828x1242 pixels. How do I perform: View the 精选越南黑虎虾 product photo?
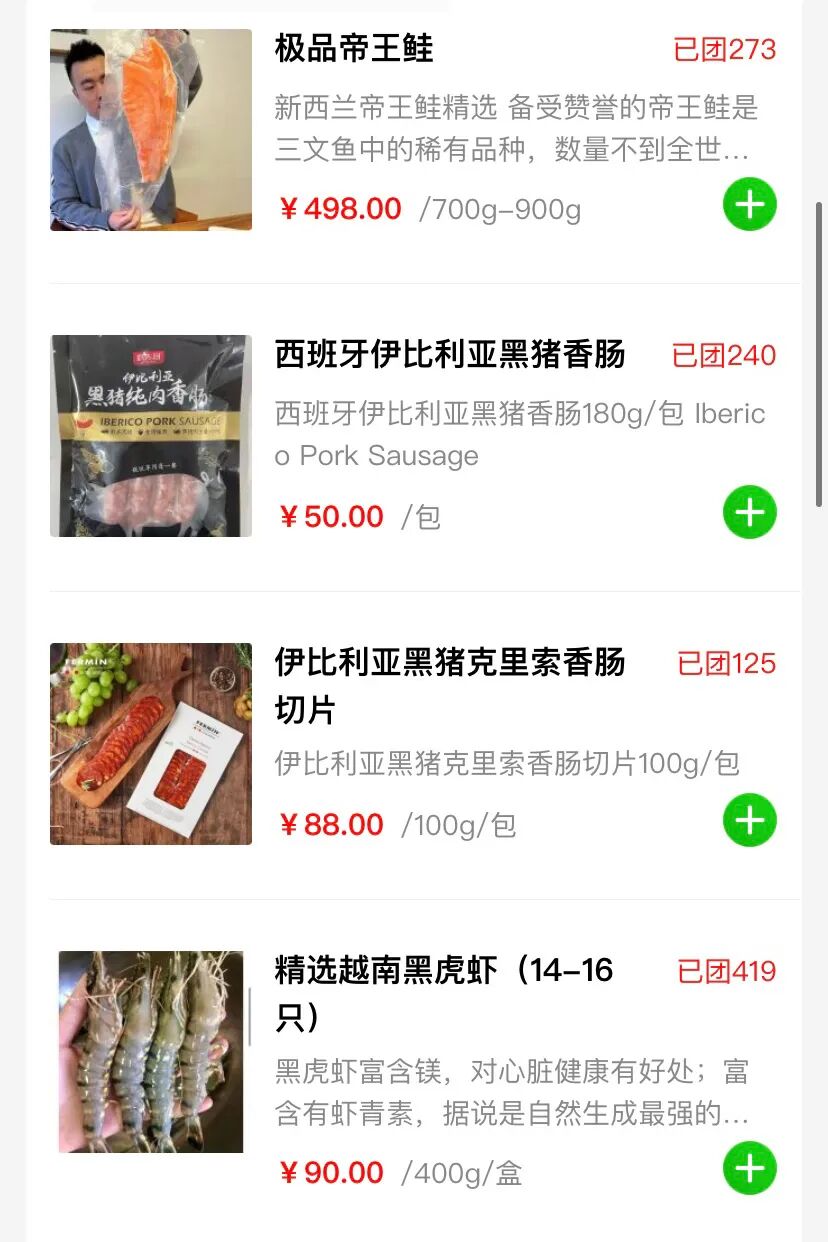click(151, 1051)
